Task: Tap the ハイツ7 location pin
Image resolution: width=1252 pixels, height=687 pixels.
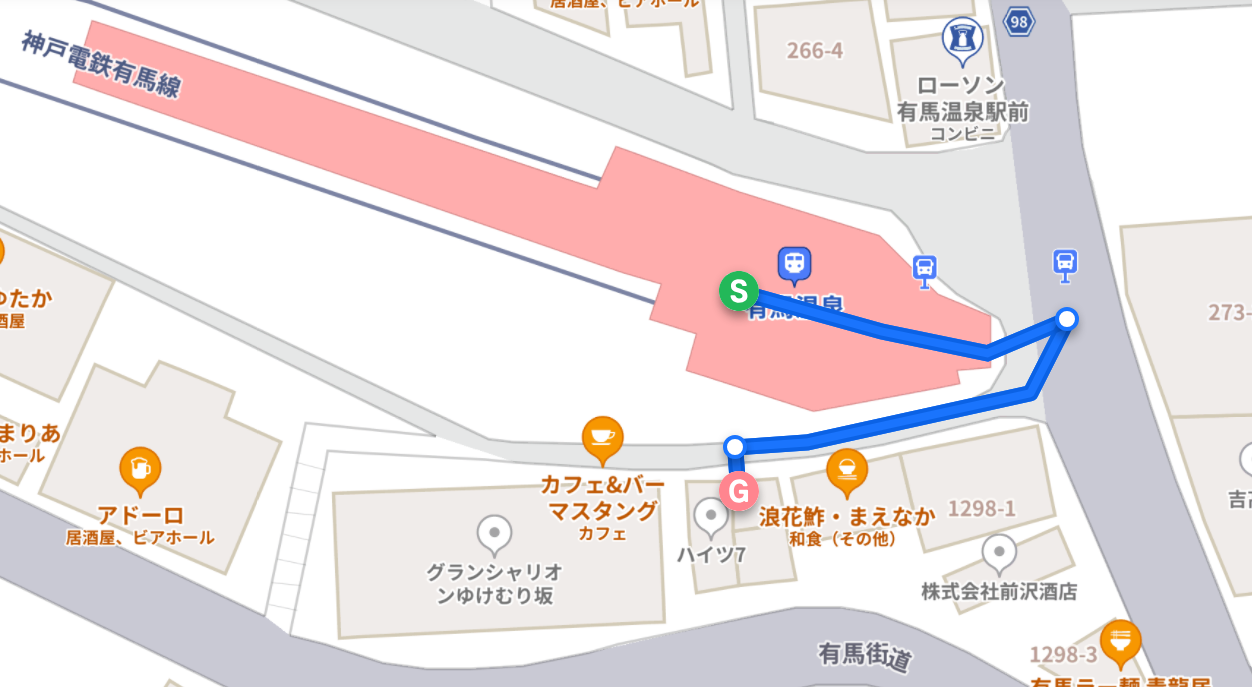Action: click(x=711, y=516)
